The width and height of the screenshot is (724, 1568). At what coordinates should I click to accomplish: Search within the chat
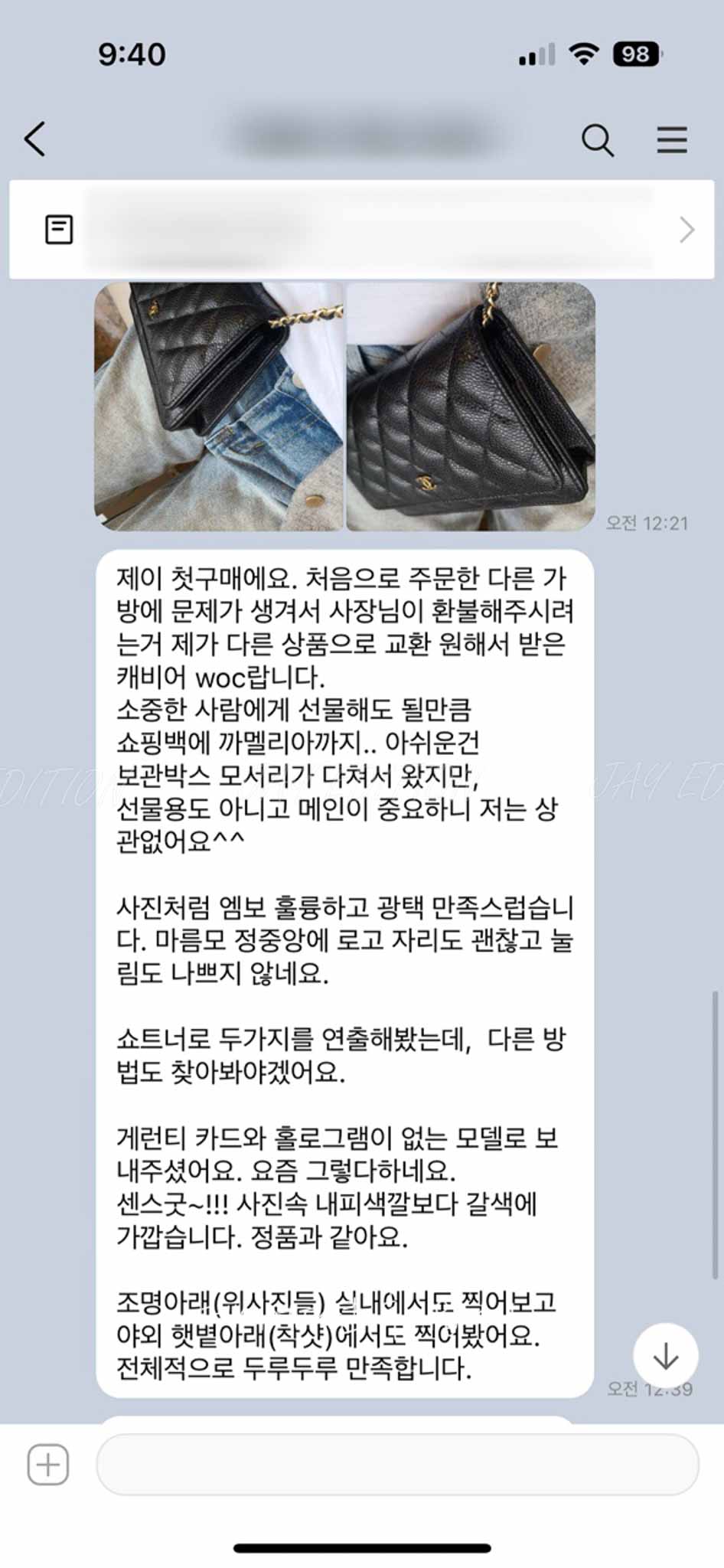[597, 140]
